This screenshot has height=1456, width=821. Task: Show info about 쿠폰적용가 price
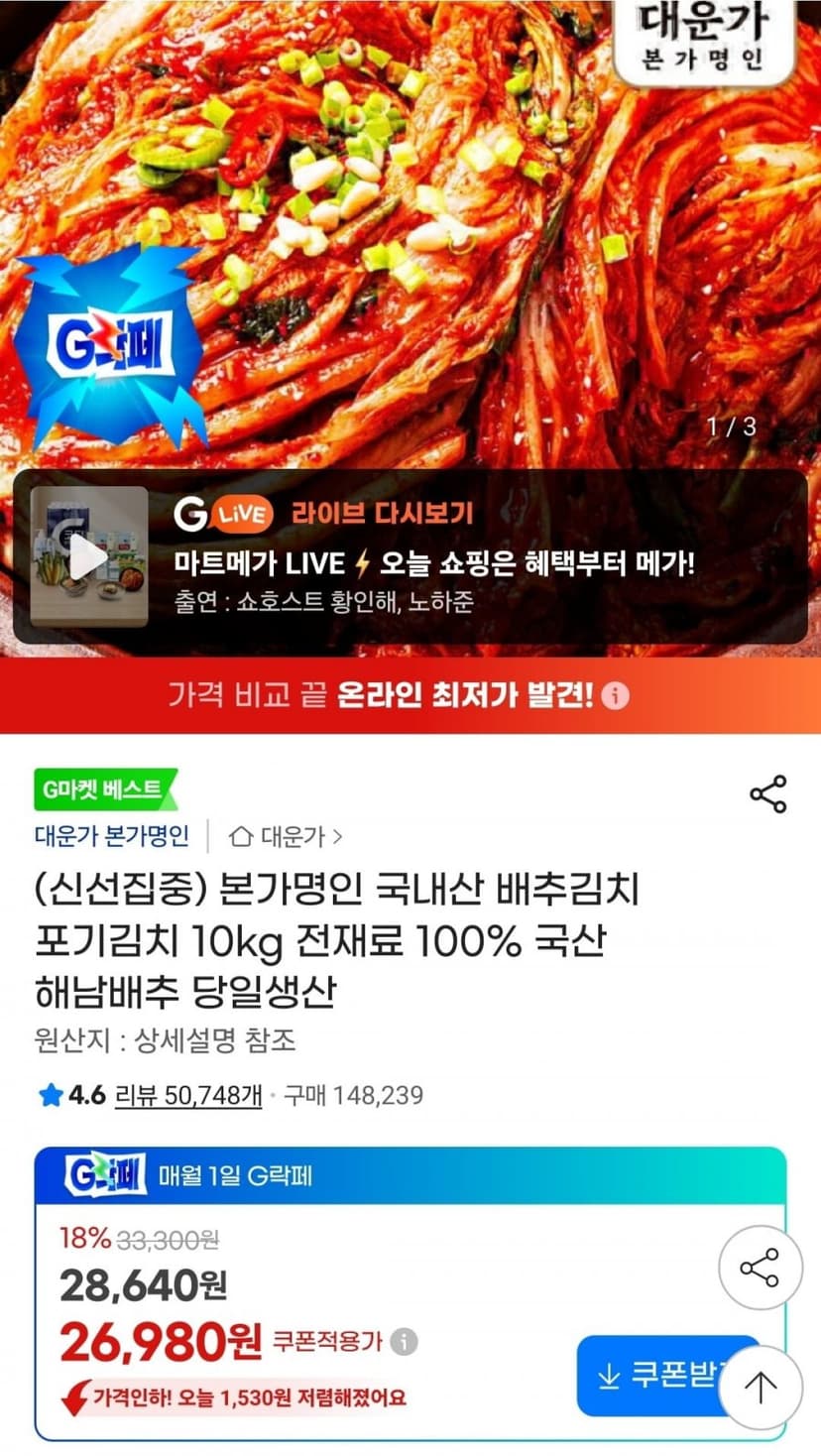click(404, 1343)
